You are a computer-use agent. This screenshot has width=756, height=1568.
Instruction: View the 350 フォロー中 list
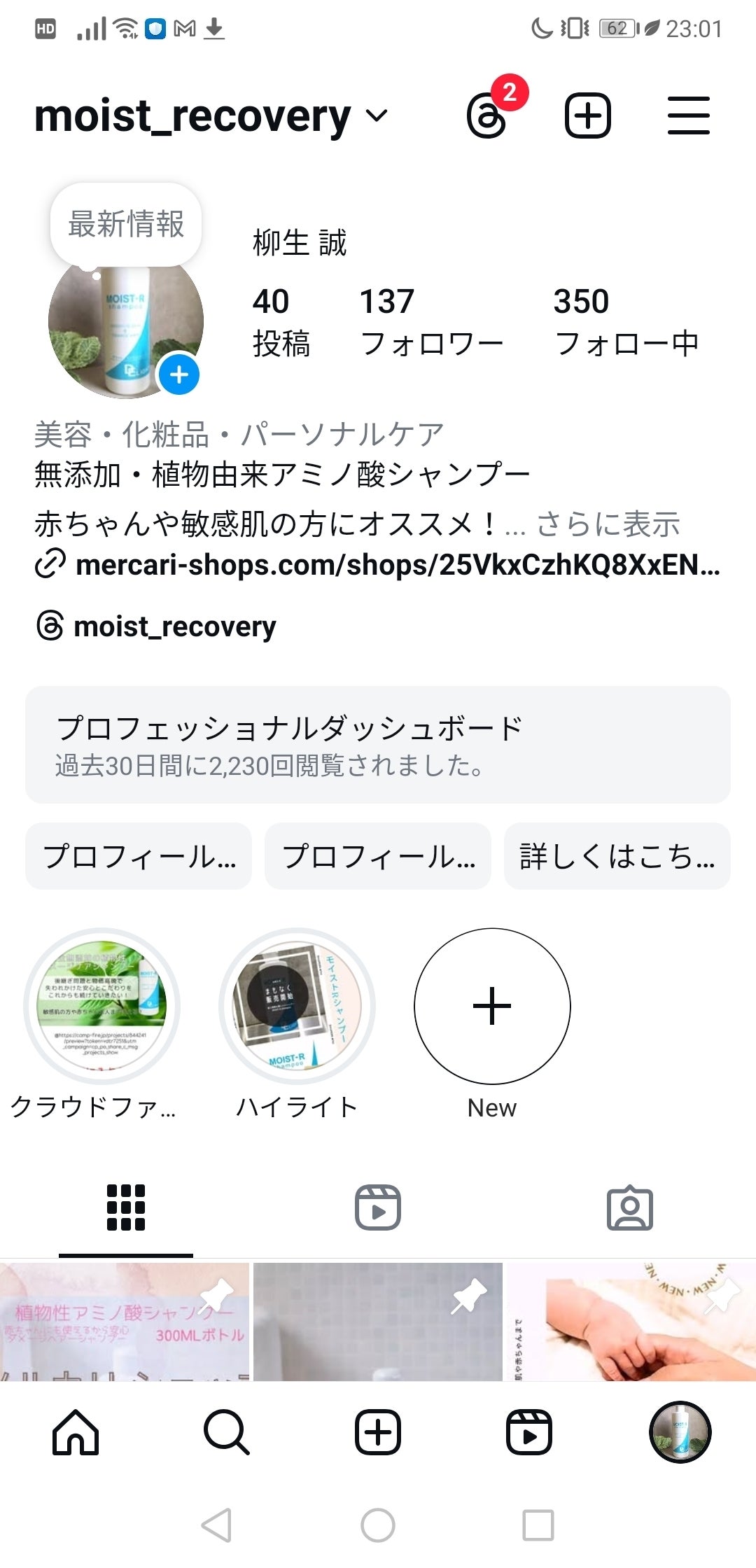(626, 322)
